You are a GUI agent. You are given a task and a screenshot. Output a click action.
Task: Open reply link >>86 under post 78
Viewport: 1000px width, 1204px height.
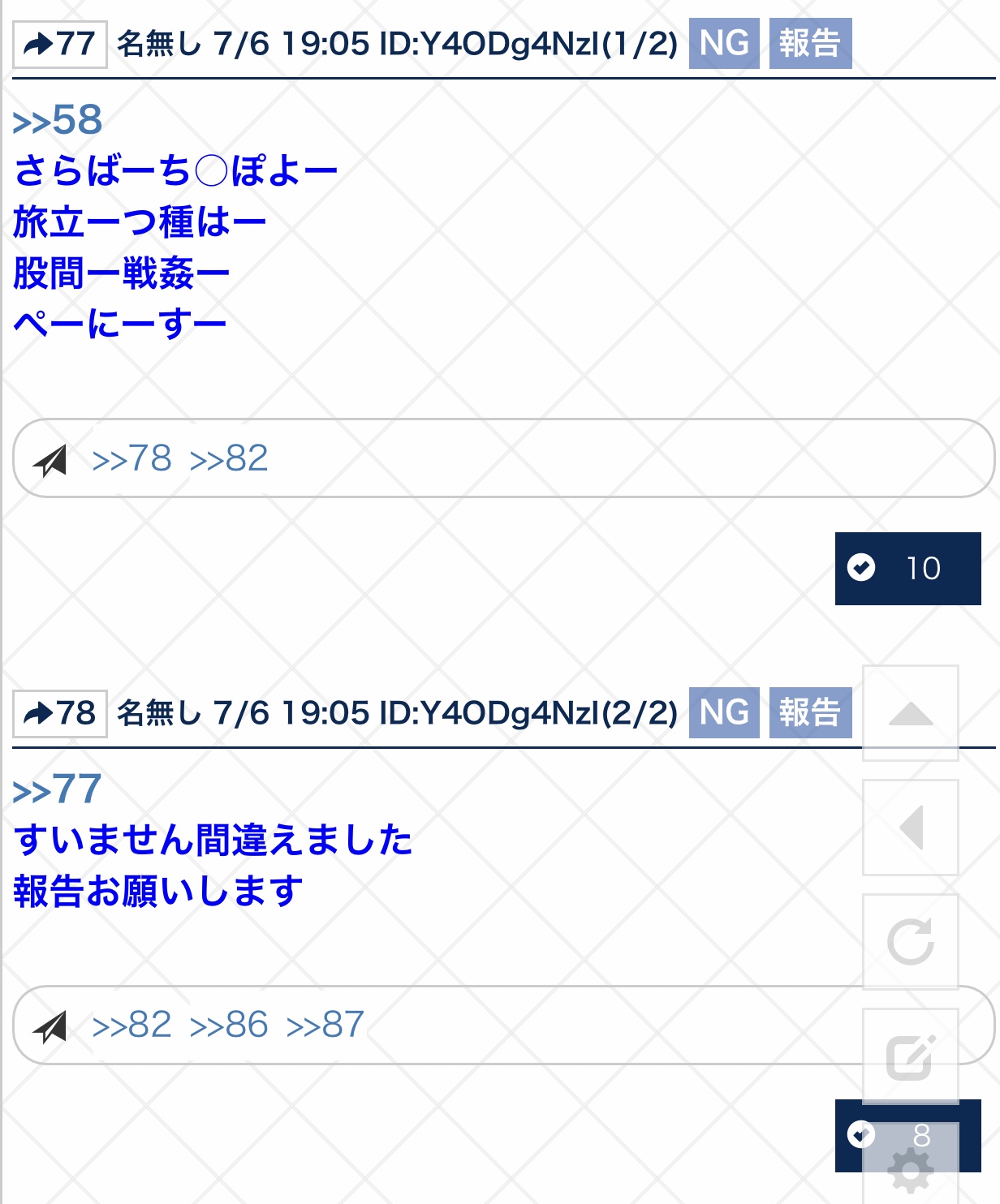point(229,1025)
